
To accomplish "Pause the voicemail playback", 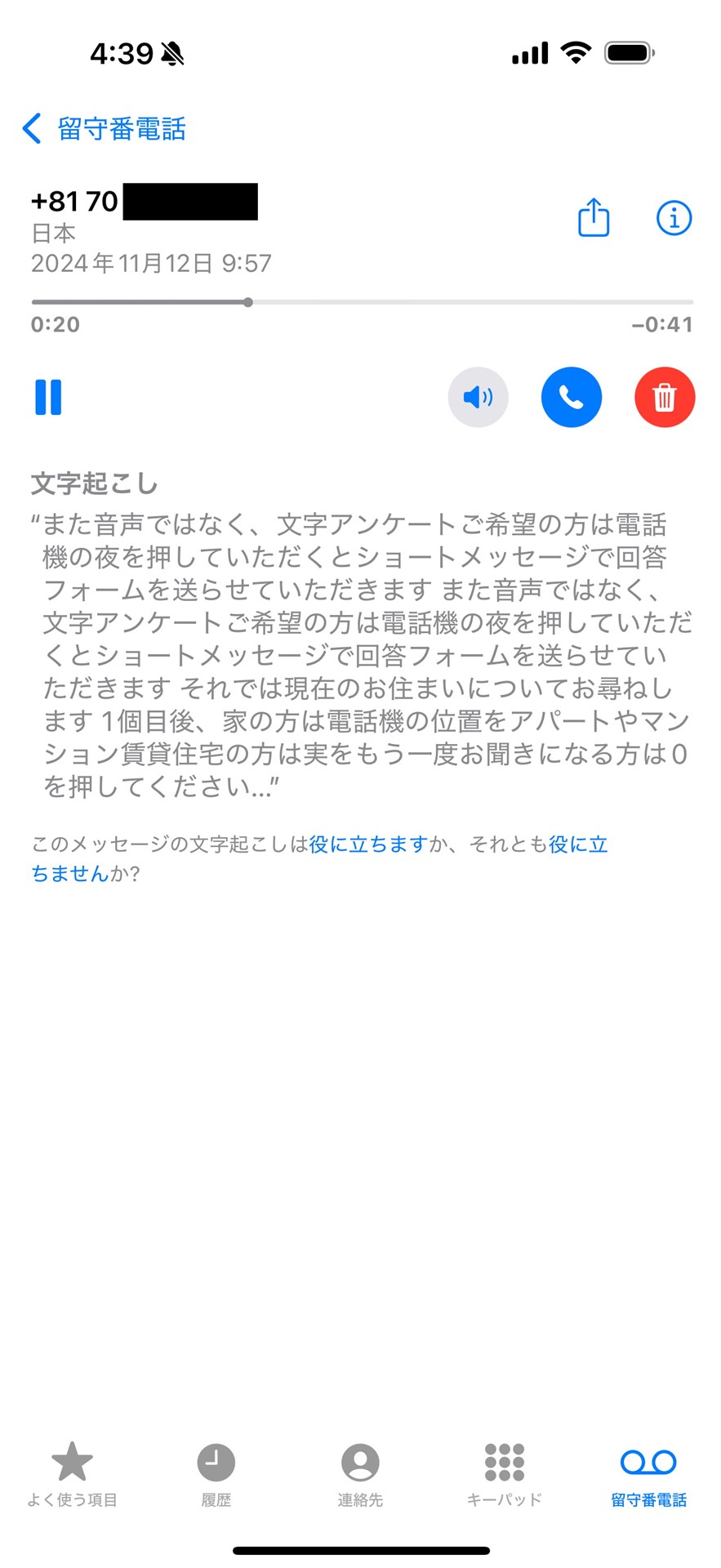I will pyautogui.click(x=48, y=397).
